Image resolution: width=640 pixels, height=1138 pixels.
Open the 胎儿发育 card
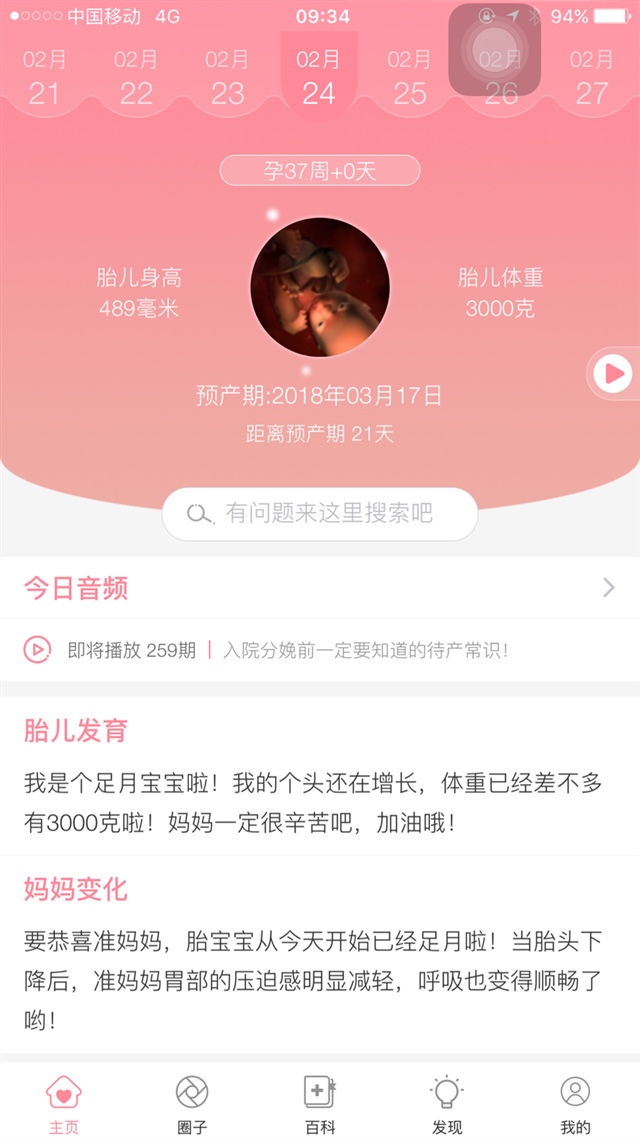coord(320,778)
